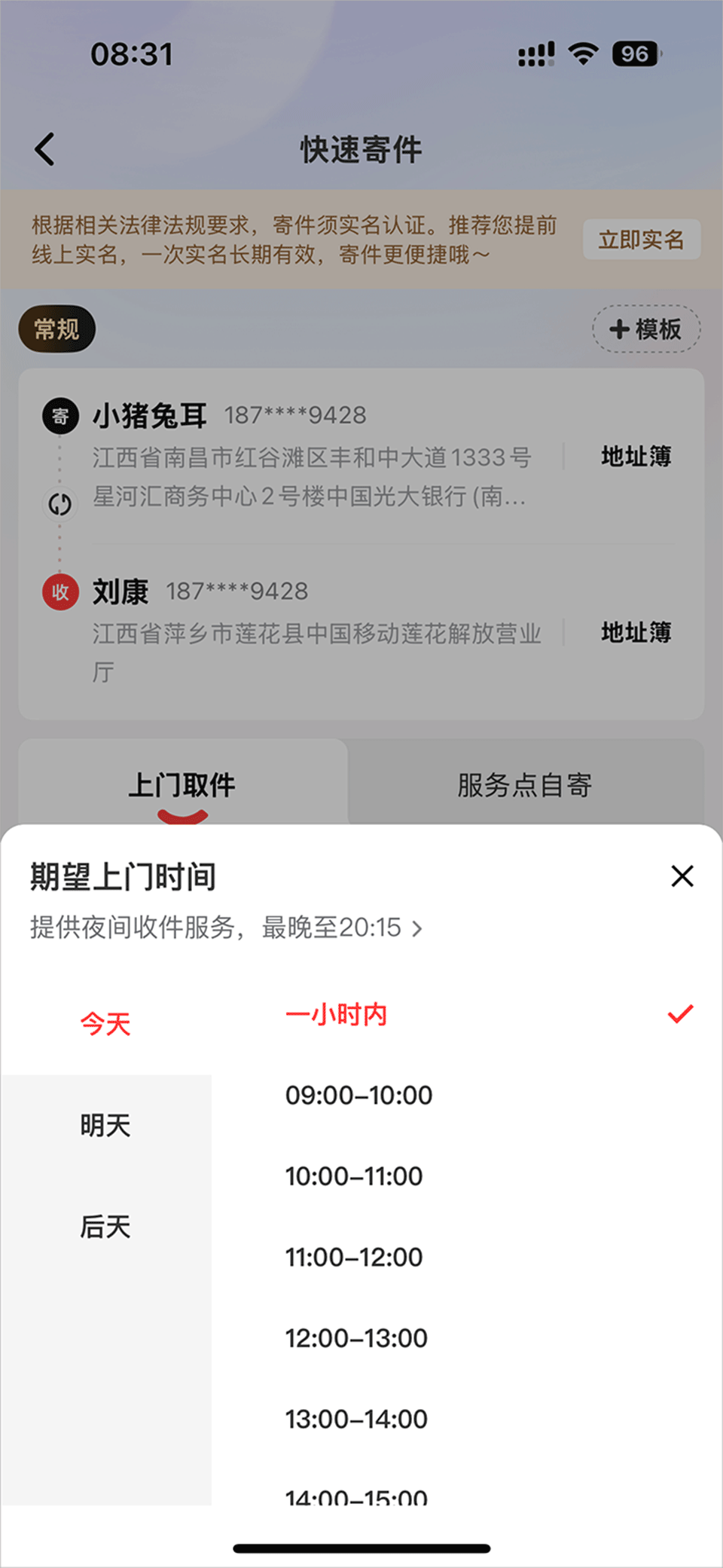The height and width of the screenshot is (1568, 723).
Task: Open the night pickup service details link
Action: pos(226,928)
